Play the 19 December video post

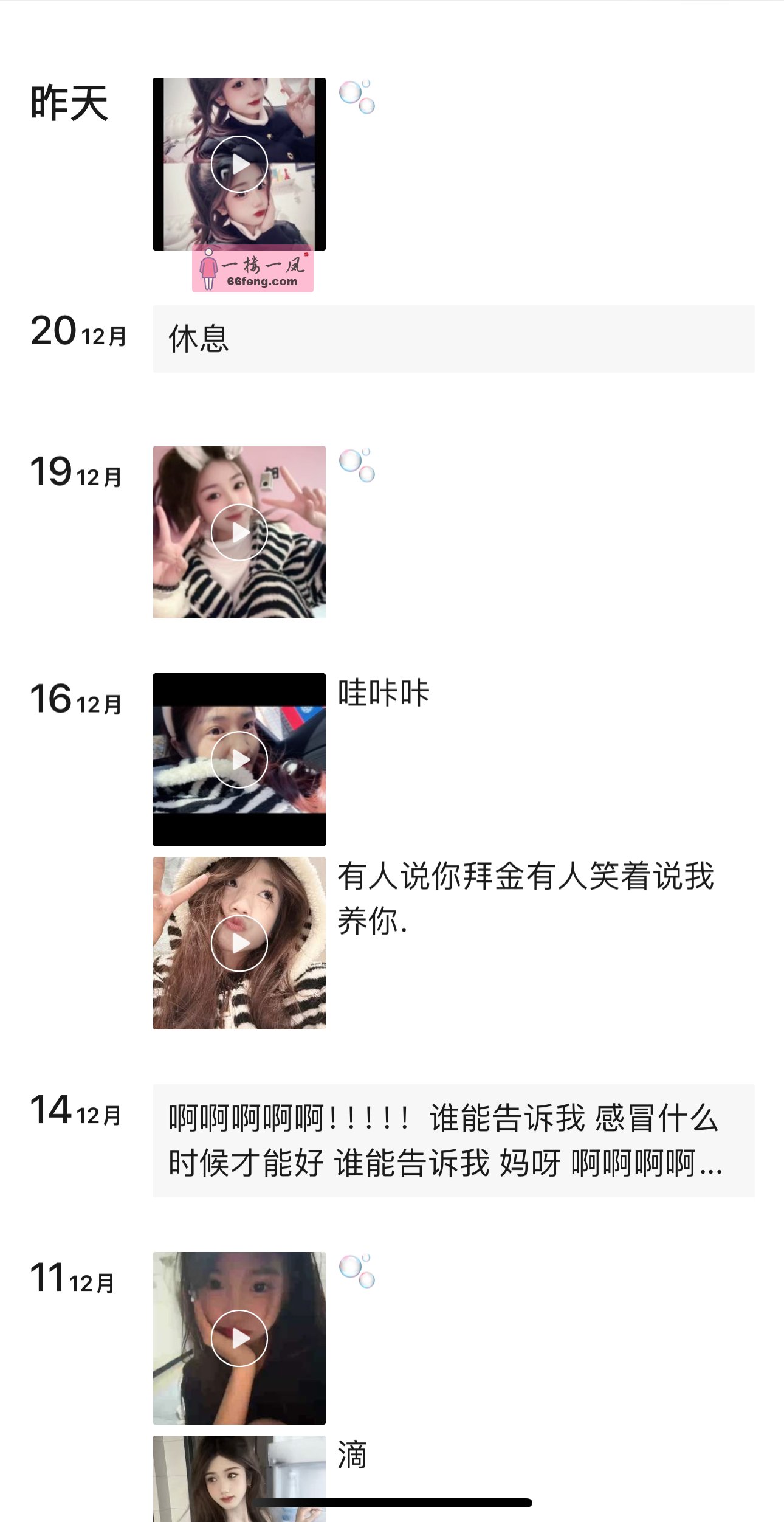239,532
